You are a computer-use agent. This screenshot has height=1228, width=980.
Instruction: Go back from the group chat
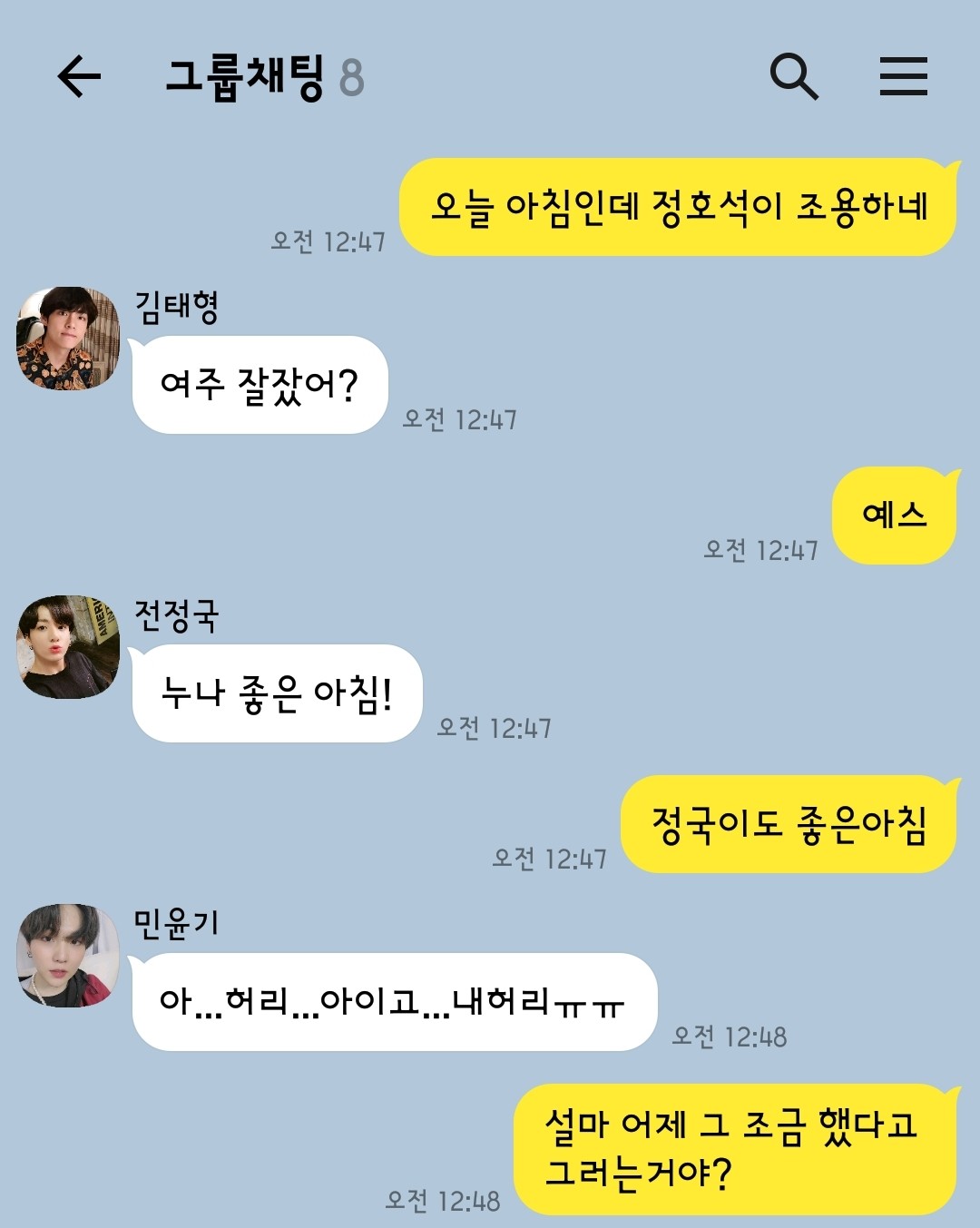coord(79,75)
